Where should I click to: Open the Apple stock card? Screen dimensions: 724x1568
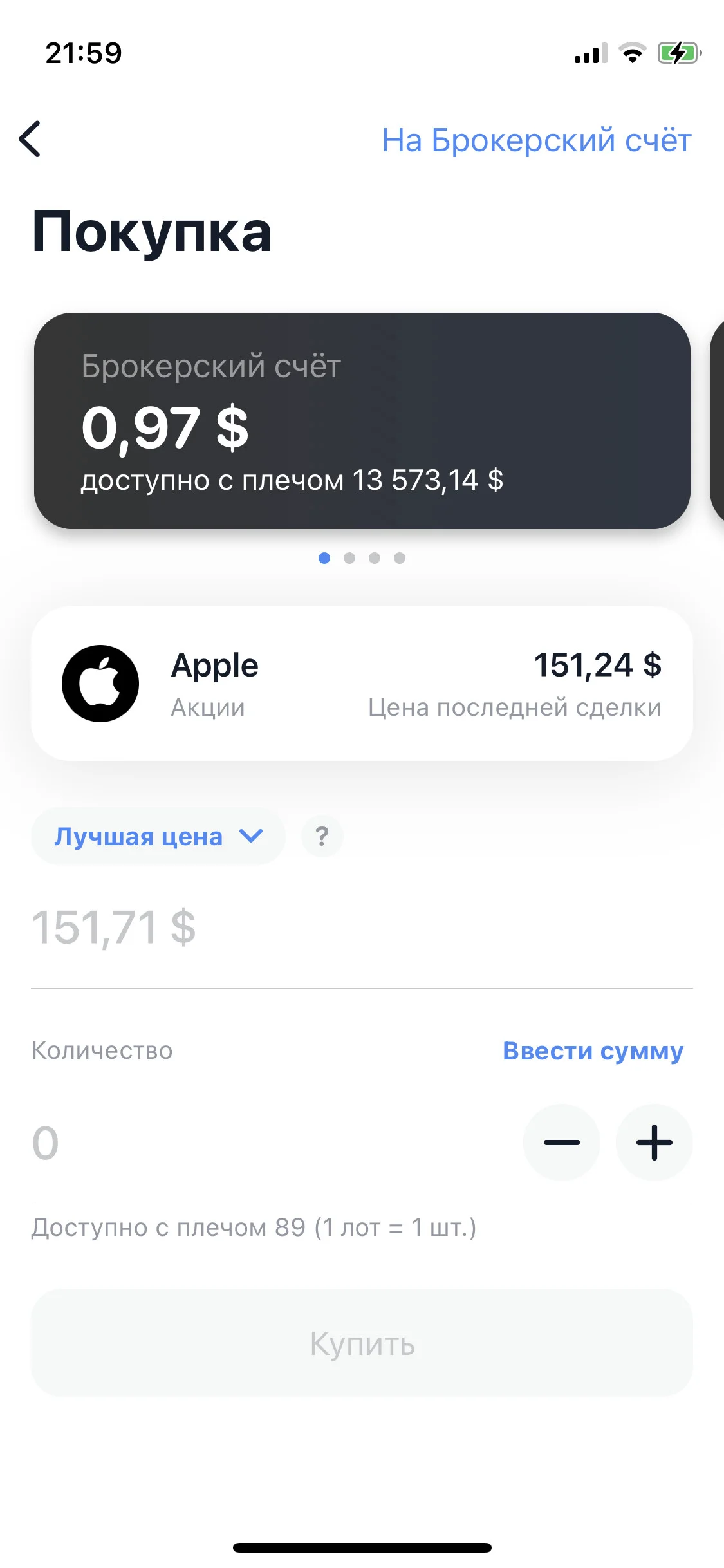[362, 684]
